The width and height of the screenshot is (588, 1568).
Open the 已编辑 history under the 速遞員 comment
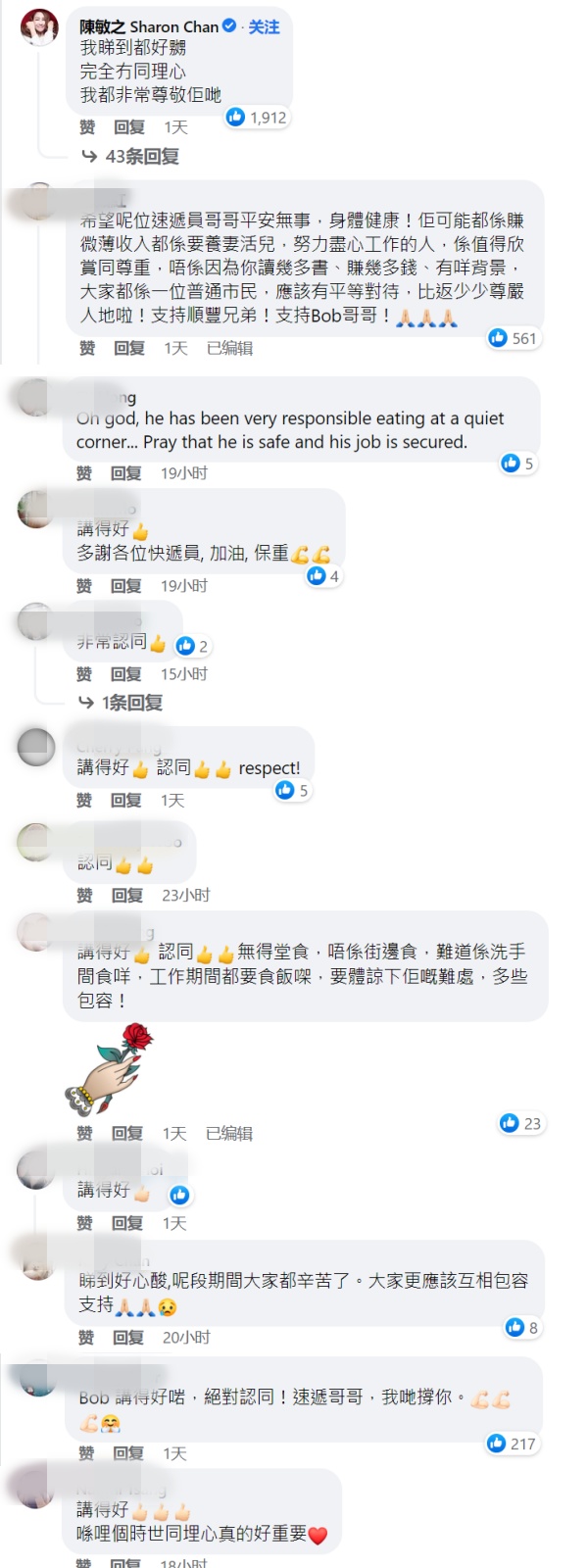click(229, 348)
